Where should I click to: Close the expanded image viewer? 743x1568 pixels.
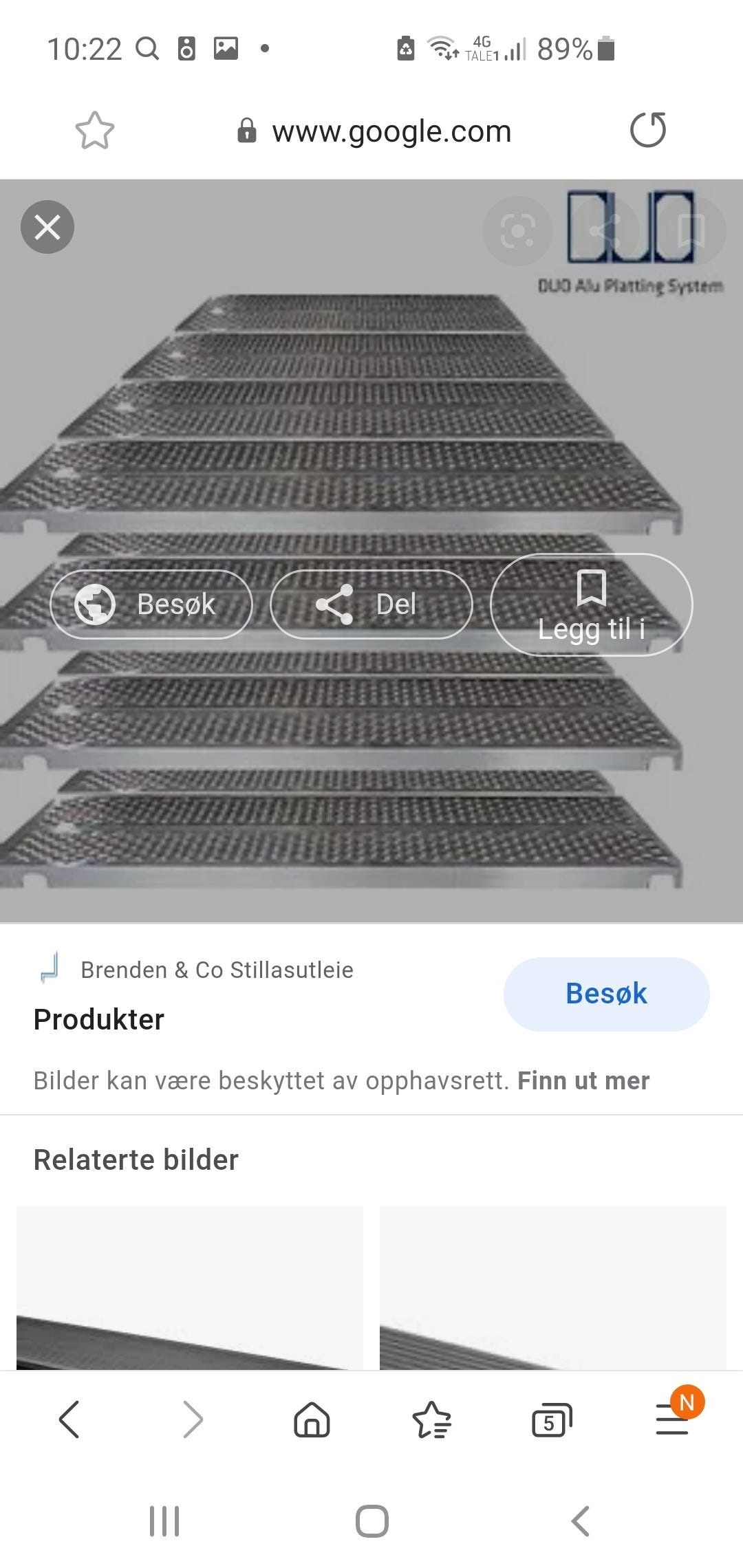click(47, 227)
